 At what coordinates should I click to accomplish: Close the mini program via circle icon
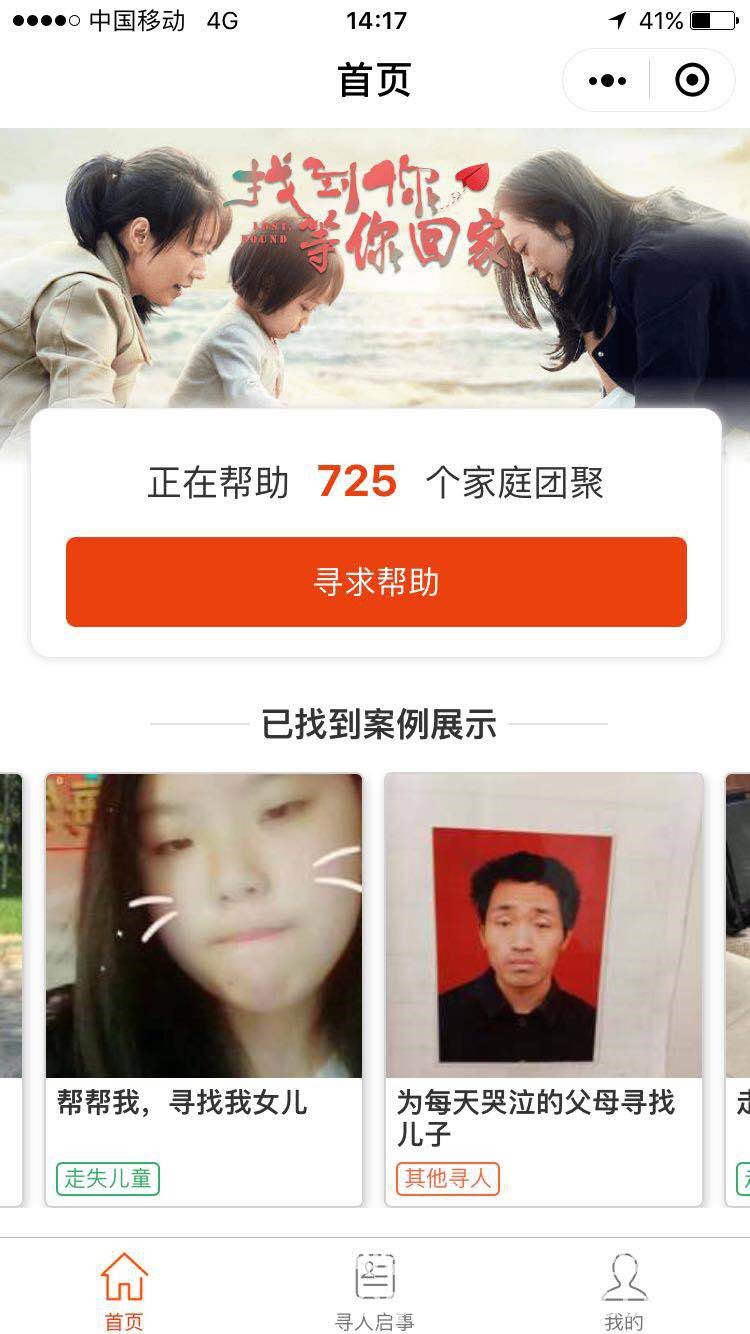pyautogui.click(x=692, y=80)
